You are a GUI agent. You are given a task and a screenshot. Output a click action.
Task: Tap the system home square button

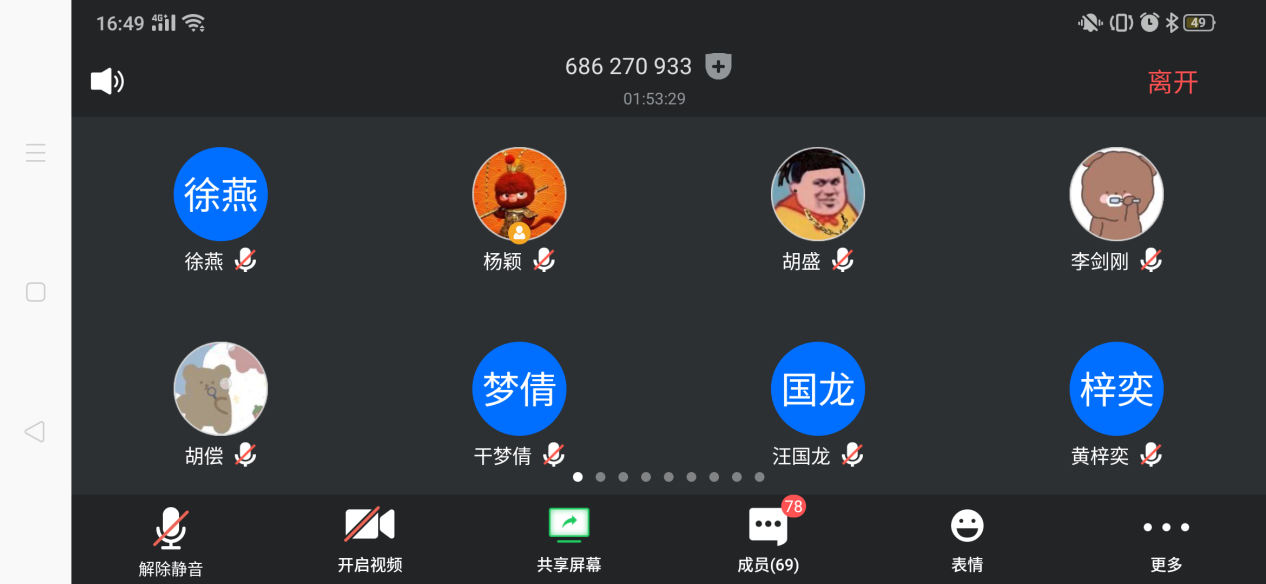click(x=35, y=292)
